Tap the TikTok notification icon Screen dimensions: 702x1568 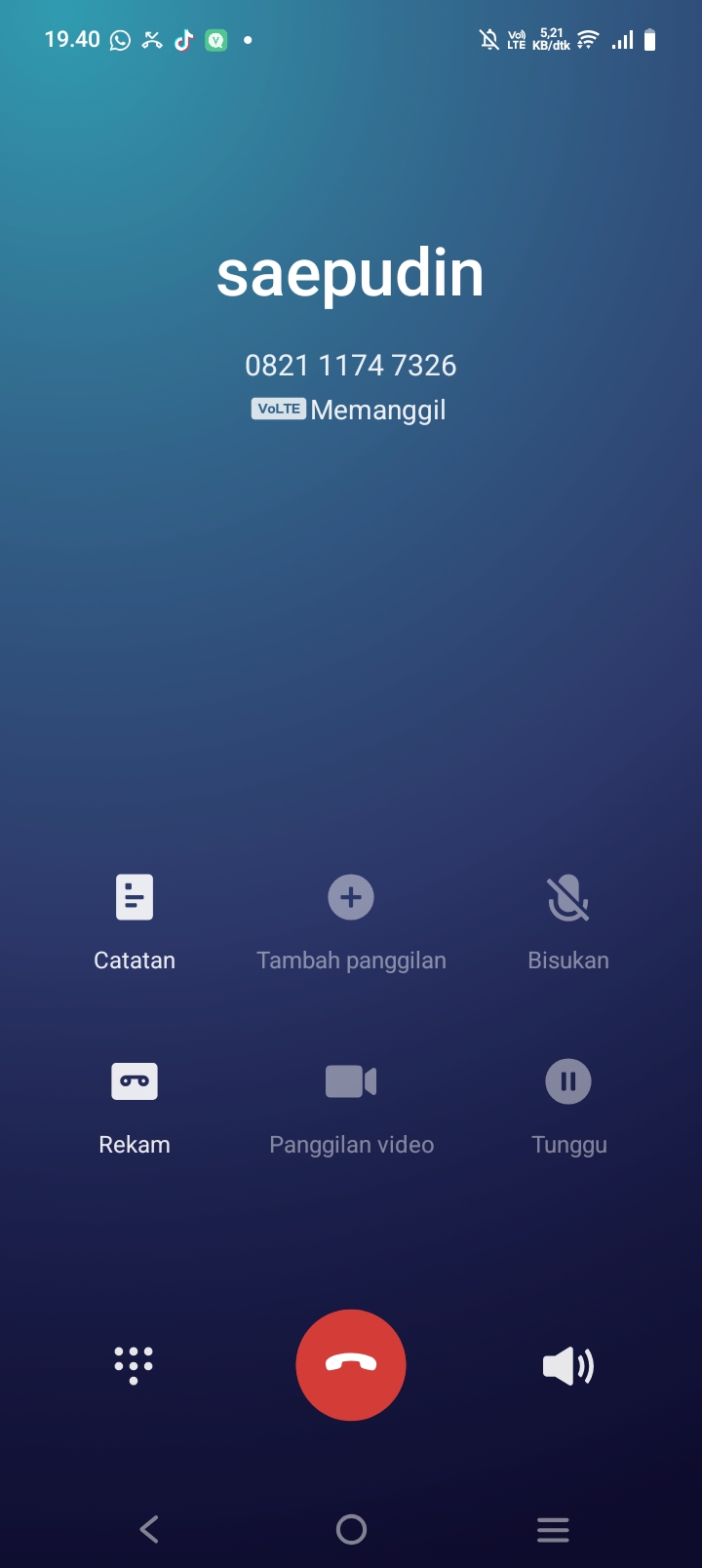184,40
